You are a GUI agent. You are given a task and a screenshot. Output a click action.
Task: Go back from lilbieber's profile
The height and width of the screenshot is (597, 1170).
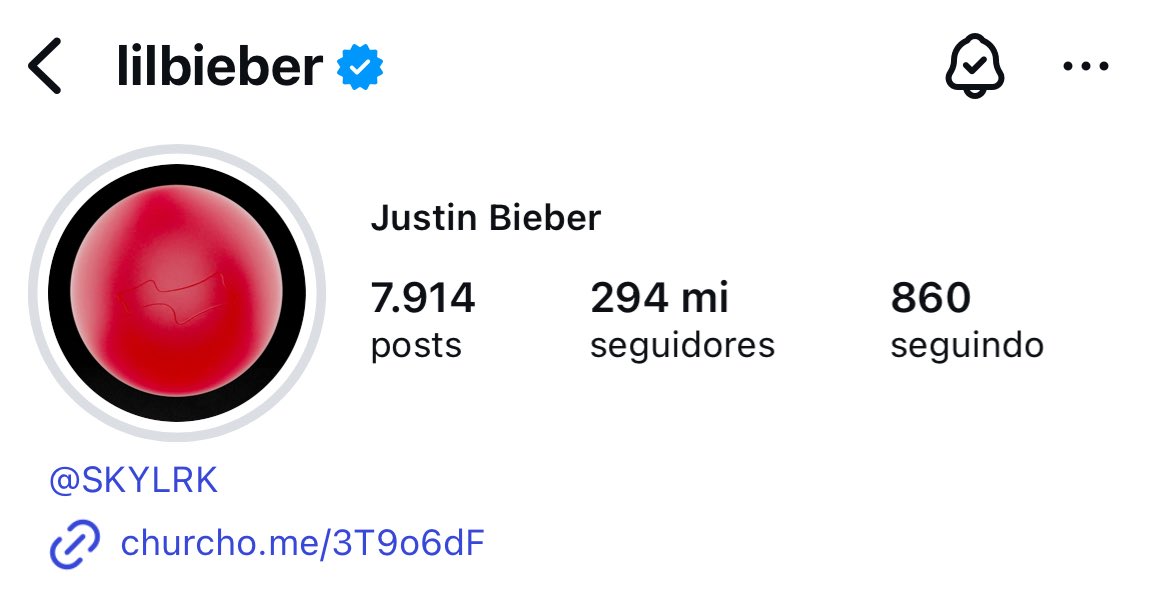45,67
